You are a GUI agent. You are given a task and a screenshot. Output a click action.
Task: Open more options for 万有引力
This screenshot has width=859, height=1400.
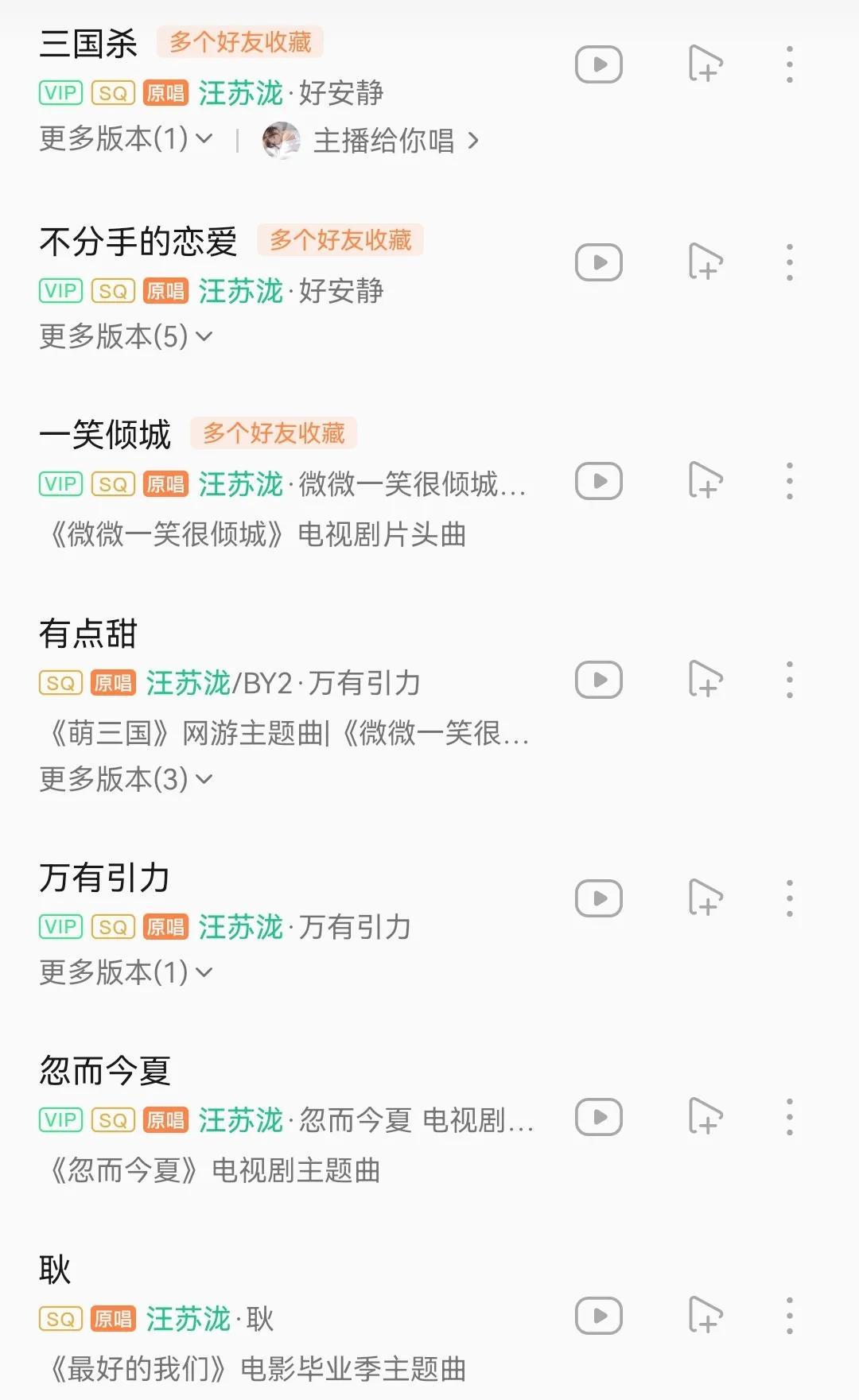coord(789,898)
